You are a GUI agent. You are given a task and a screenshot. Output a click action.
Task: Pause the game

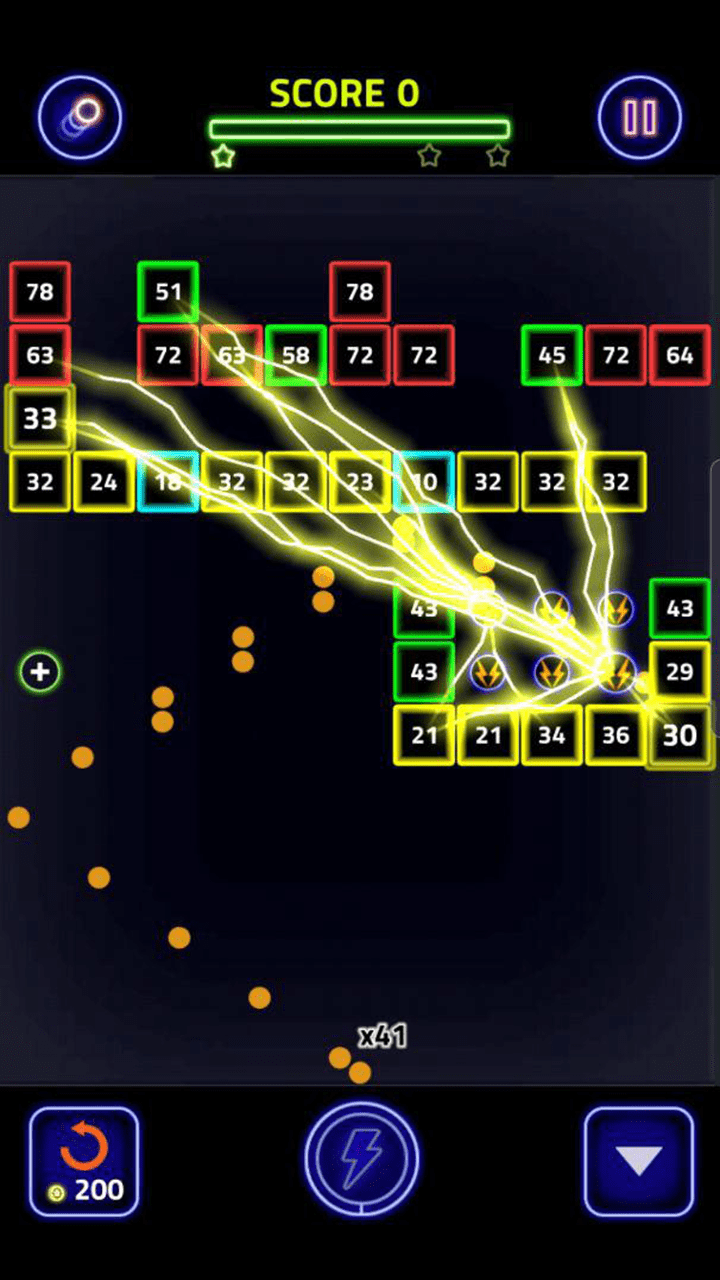[x=640, y=118]
